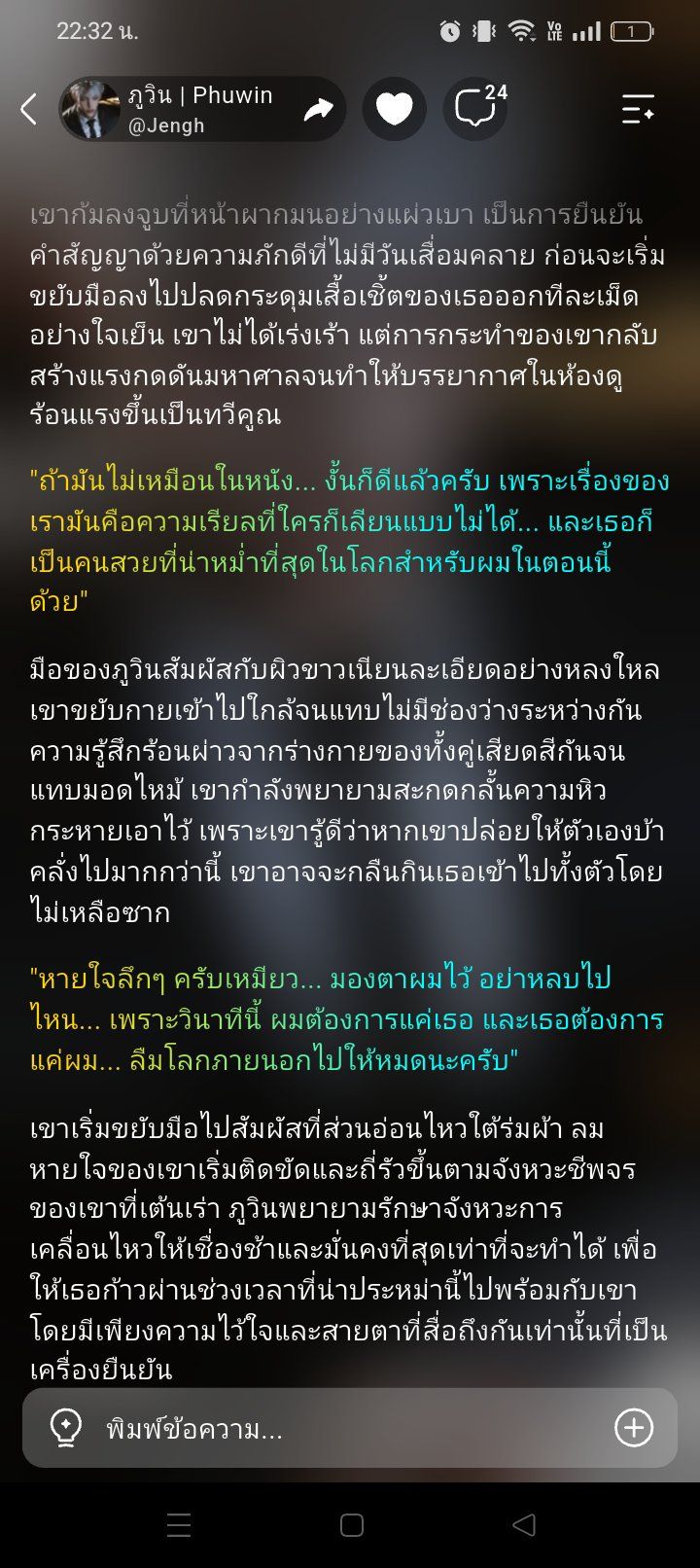Open the comments bubble showing 24
The width and height of the screenshot is (700, 1568).
pos(476,109)
